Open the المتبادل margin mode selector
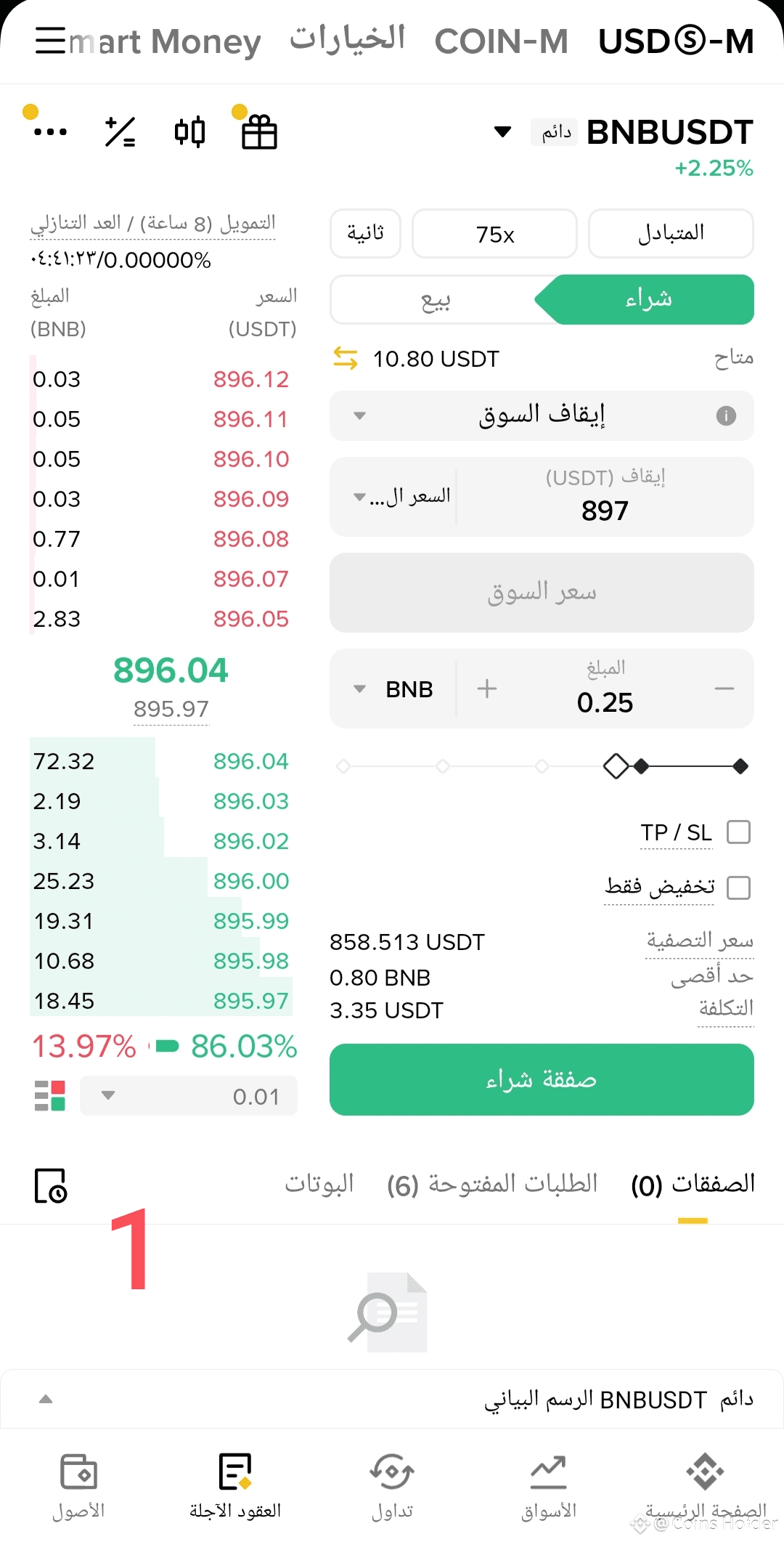The image size is (784, 1542). (671, 234)
